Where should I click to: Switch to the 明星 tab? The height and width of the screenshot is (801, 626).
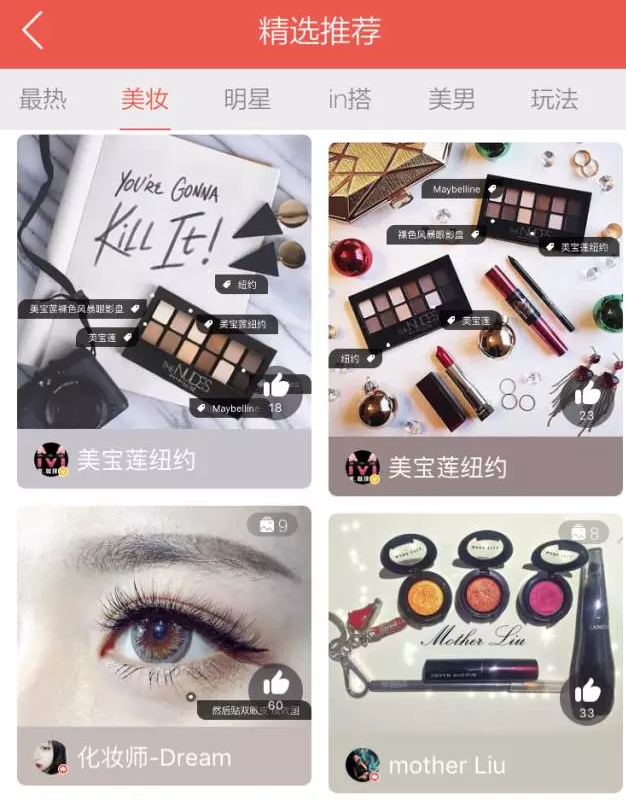247,100
